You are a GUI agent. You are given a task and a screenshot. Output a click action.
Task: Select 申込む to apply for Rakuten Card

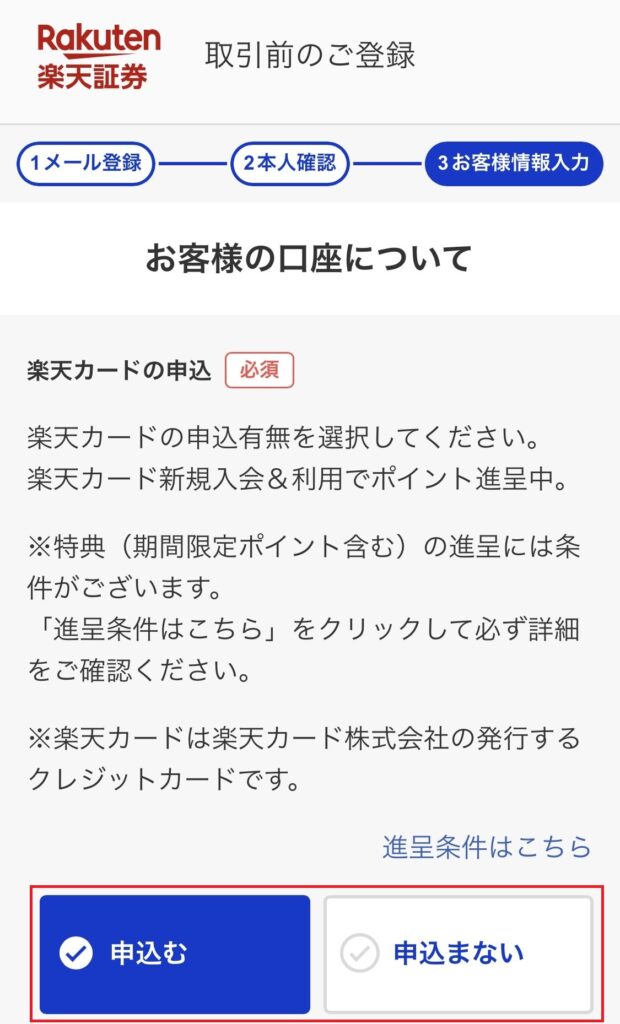pyautogui.click(x=175, y=953)
